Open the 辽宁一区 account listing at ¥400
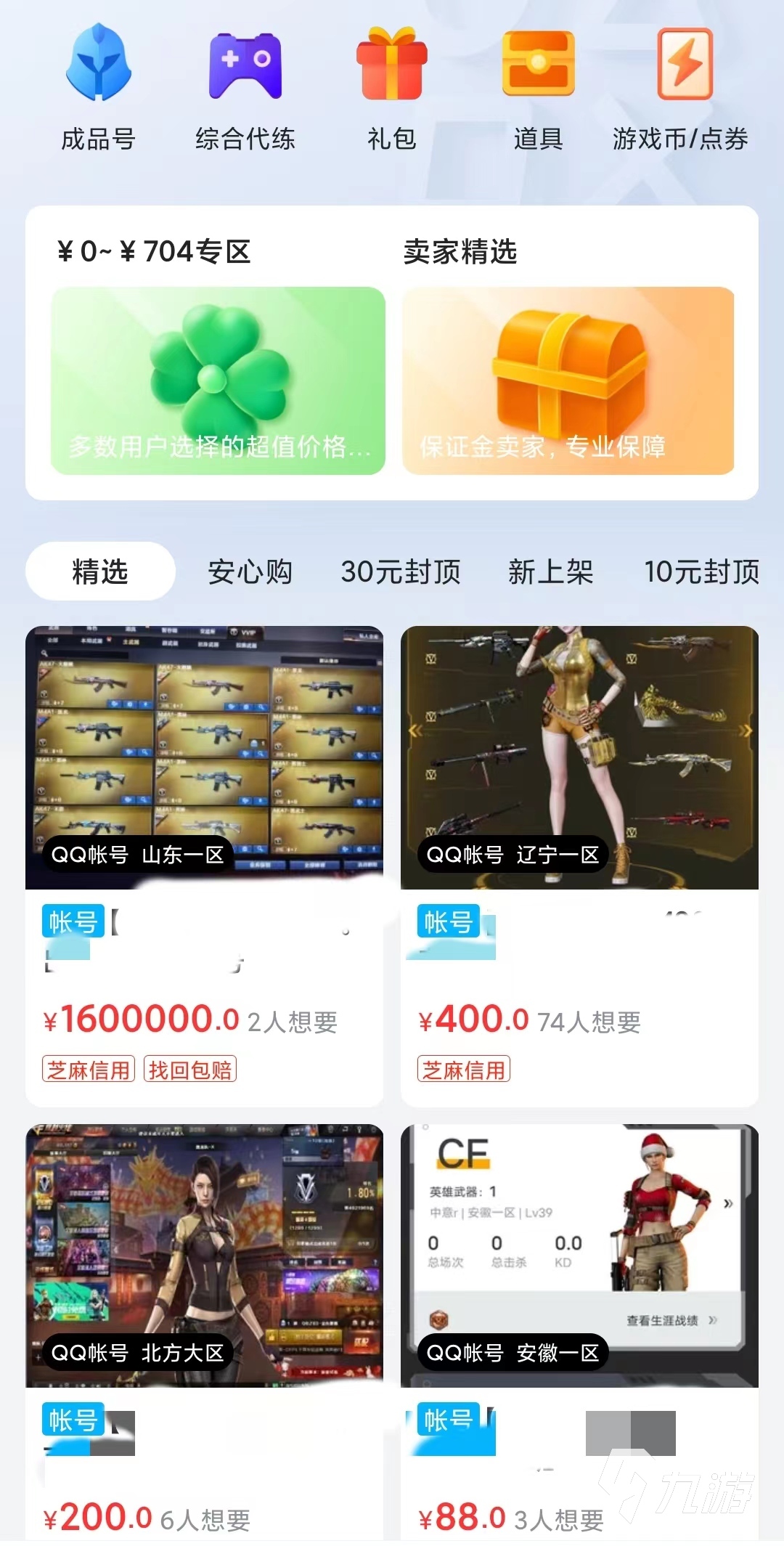 pos(579,864)
